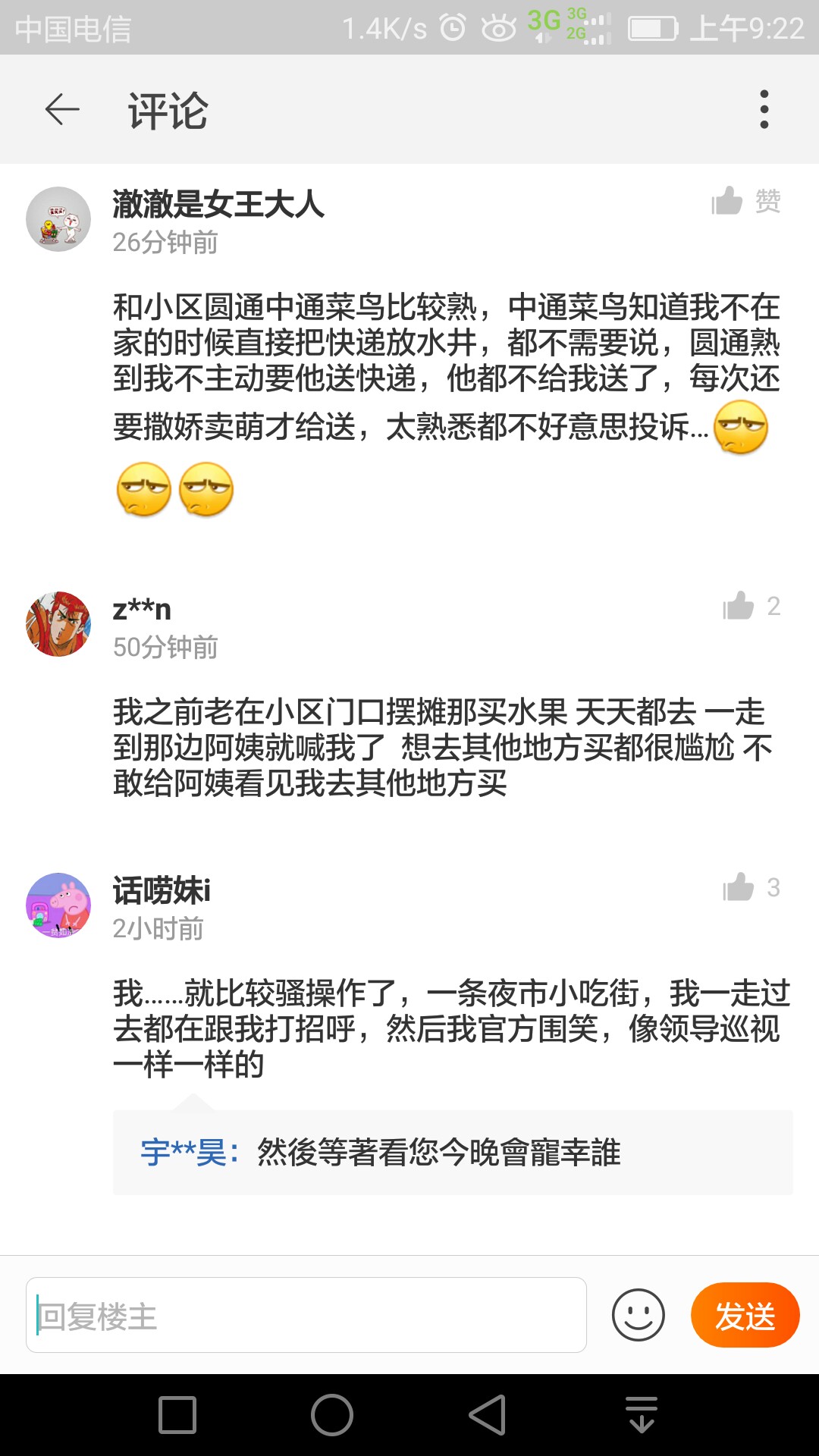819x1456 pixels.
Task: Open the reply from 宇**昊
Action: (453, 1153)
